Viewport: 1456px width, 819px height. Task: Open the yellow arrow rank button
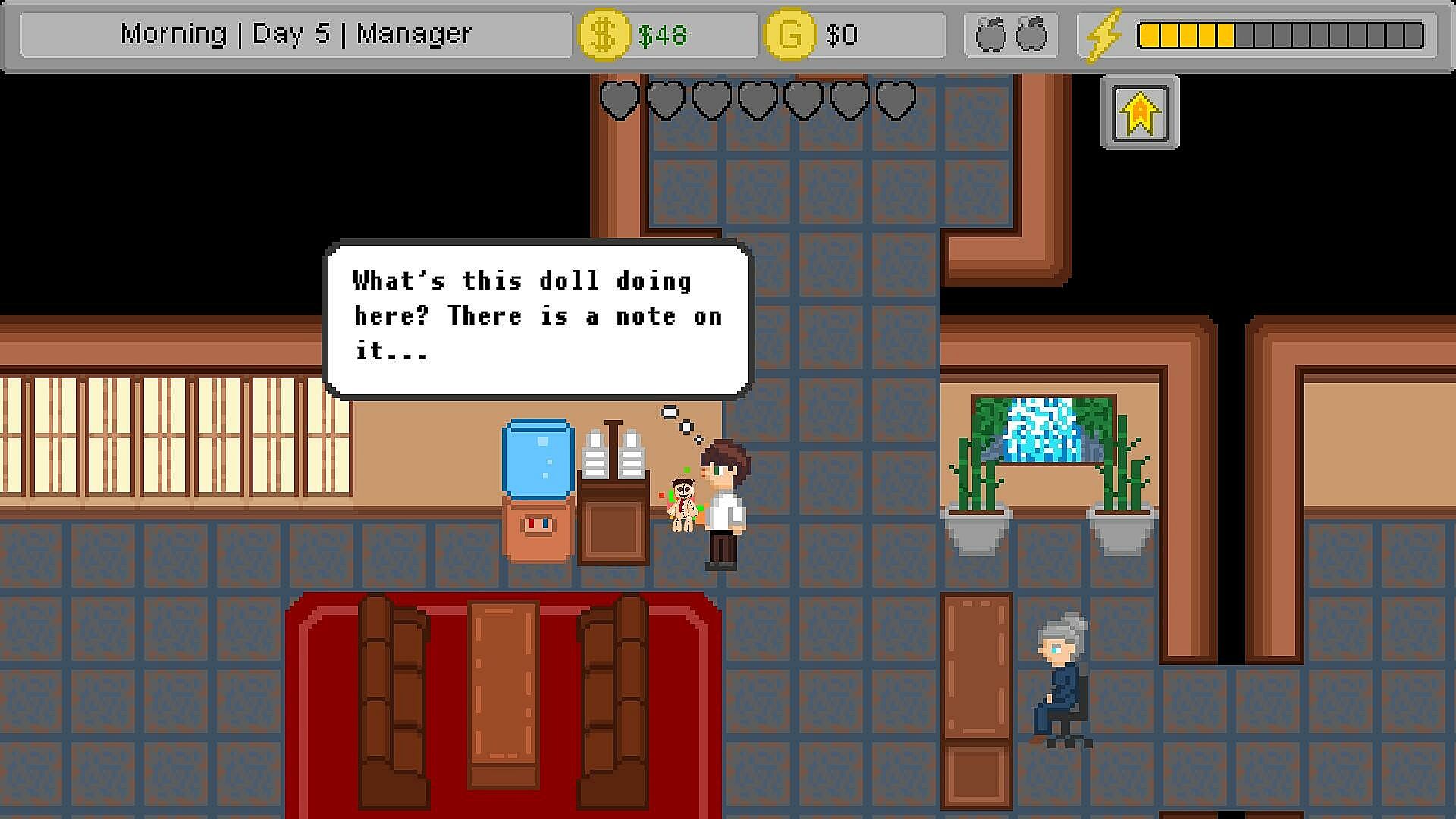pos(1140,112)
